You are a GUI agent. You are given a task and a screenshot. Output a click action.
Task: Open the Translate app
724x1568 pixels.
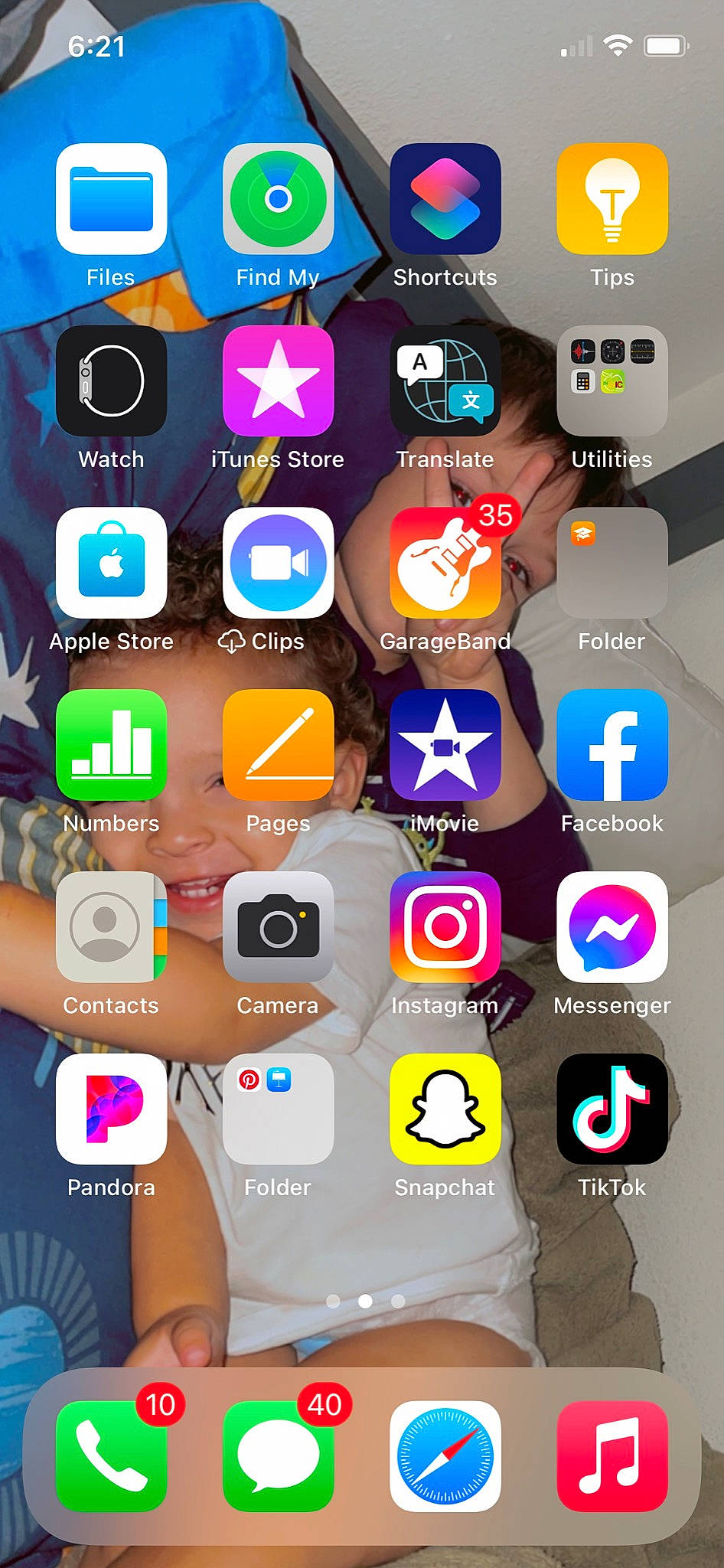click(x=445, y=381)
